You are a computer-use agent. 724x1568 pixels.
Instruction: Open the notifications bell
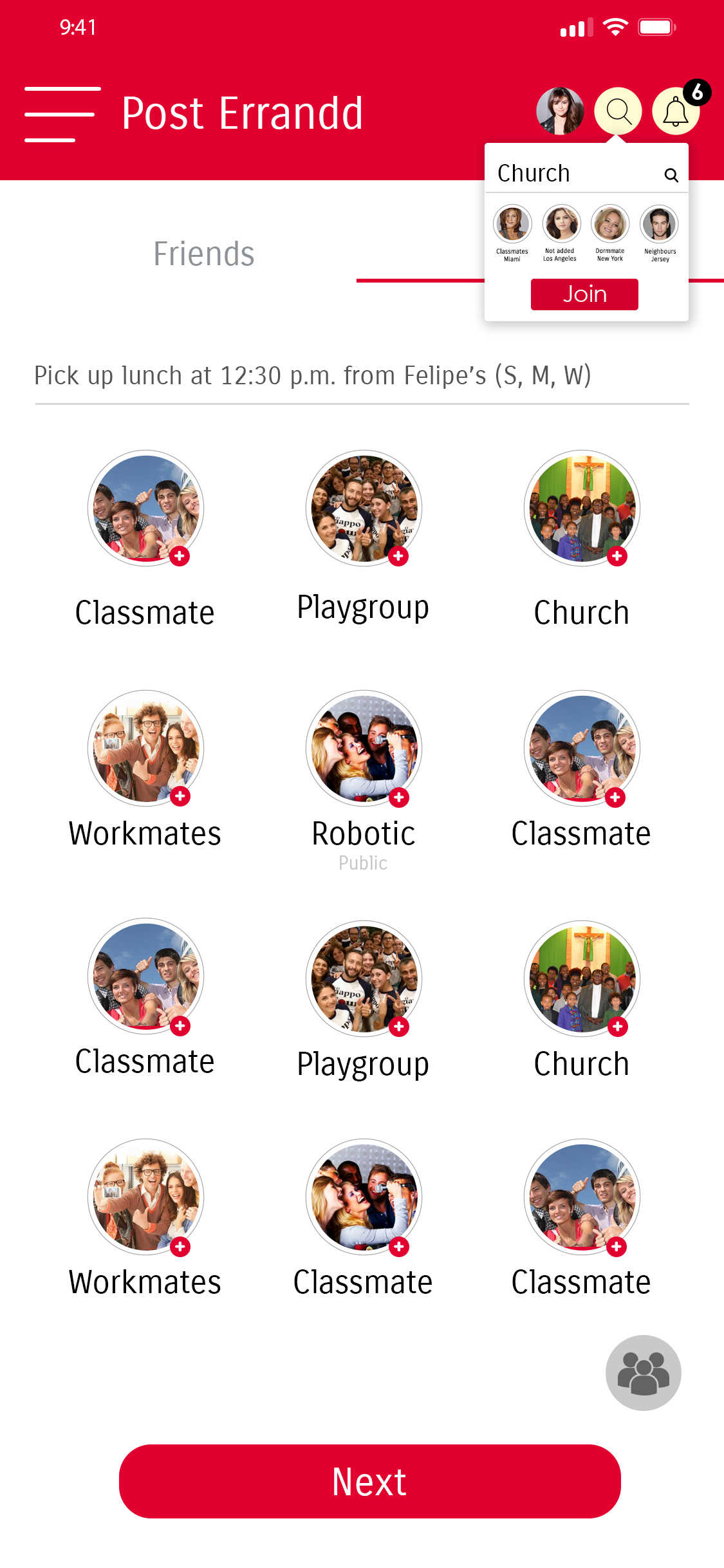pyautogui.click(x=676, y=111)
